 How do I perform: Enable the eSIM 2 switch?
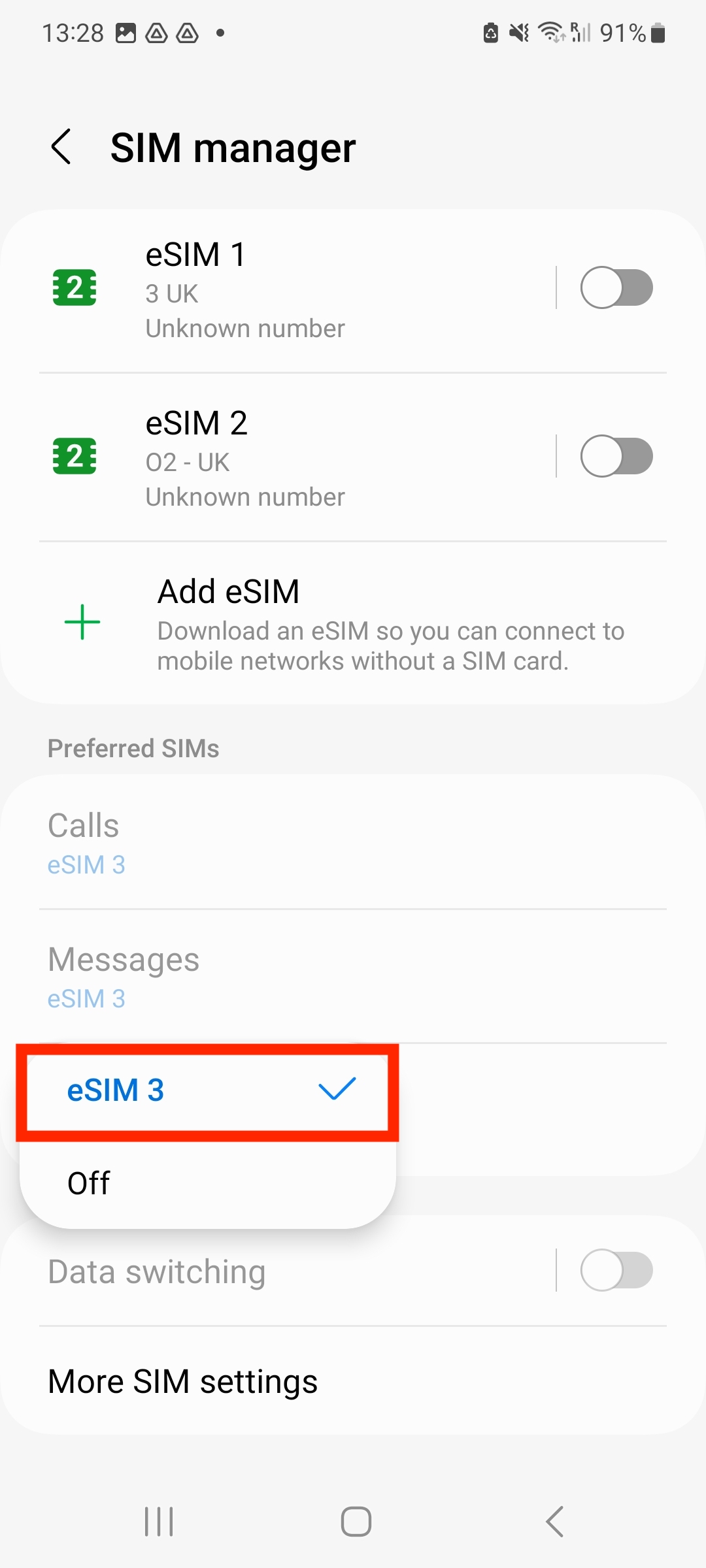point(616,456)
